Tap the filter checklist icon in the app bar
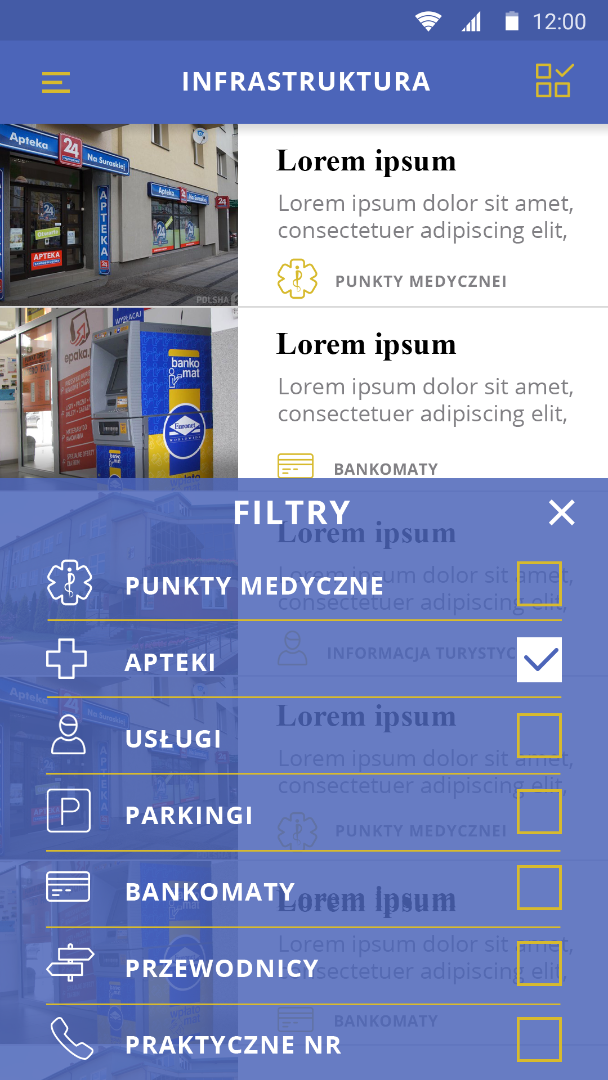 coord(553,81)
